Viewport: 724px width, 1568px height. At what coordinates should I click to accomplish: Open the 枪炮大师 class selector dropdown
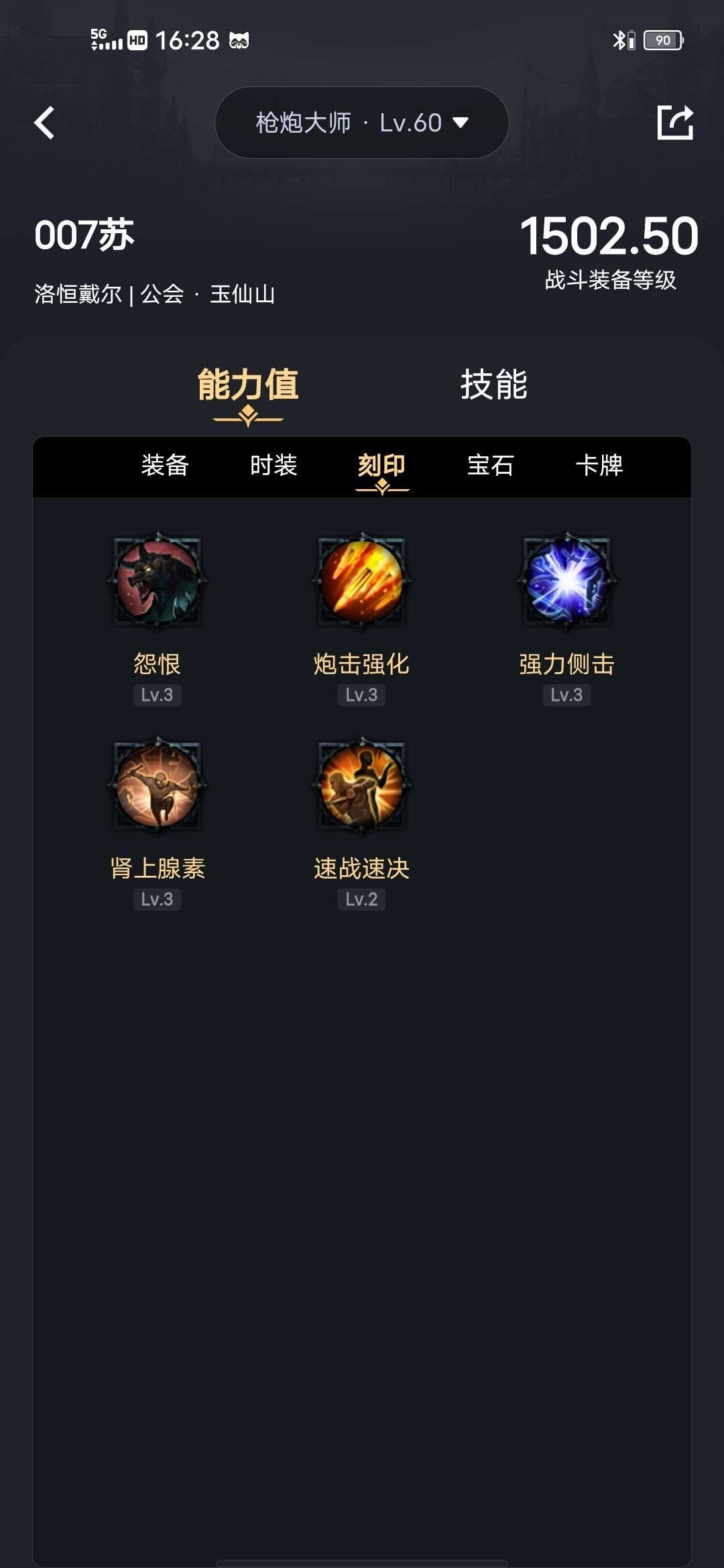tap(362, 123)
